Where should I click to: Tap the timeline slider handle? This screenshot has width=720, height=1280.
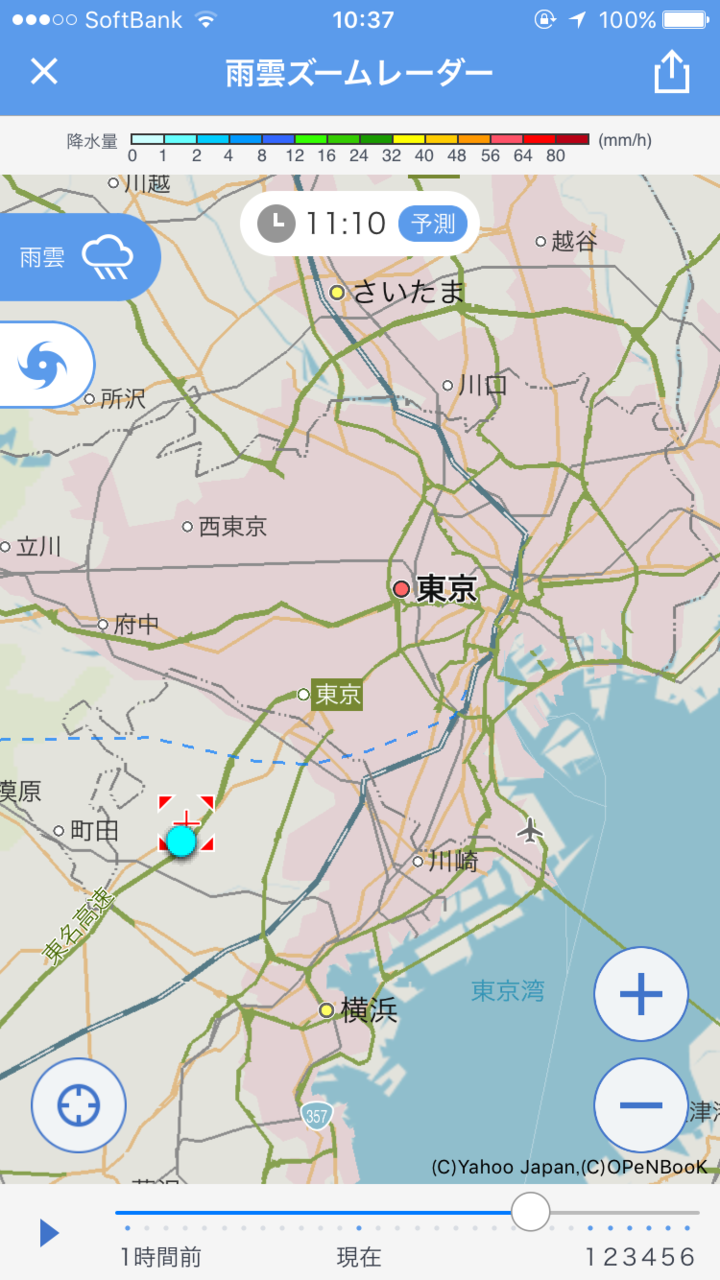(531, 1212)
